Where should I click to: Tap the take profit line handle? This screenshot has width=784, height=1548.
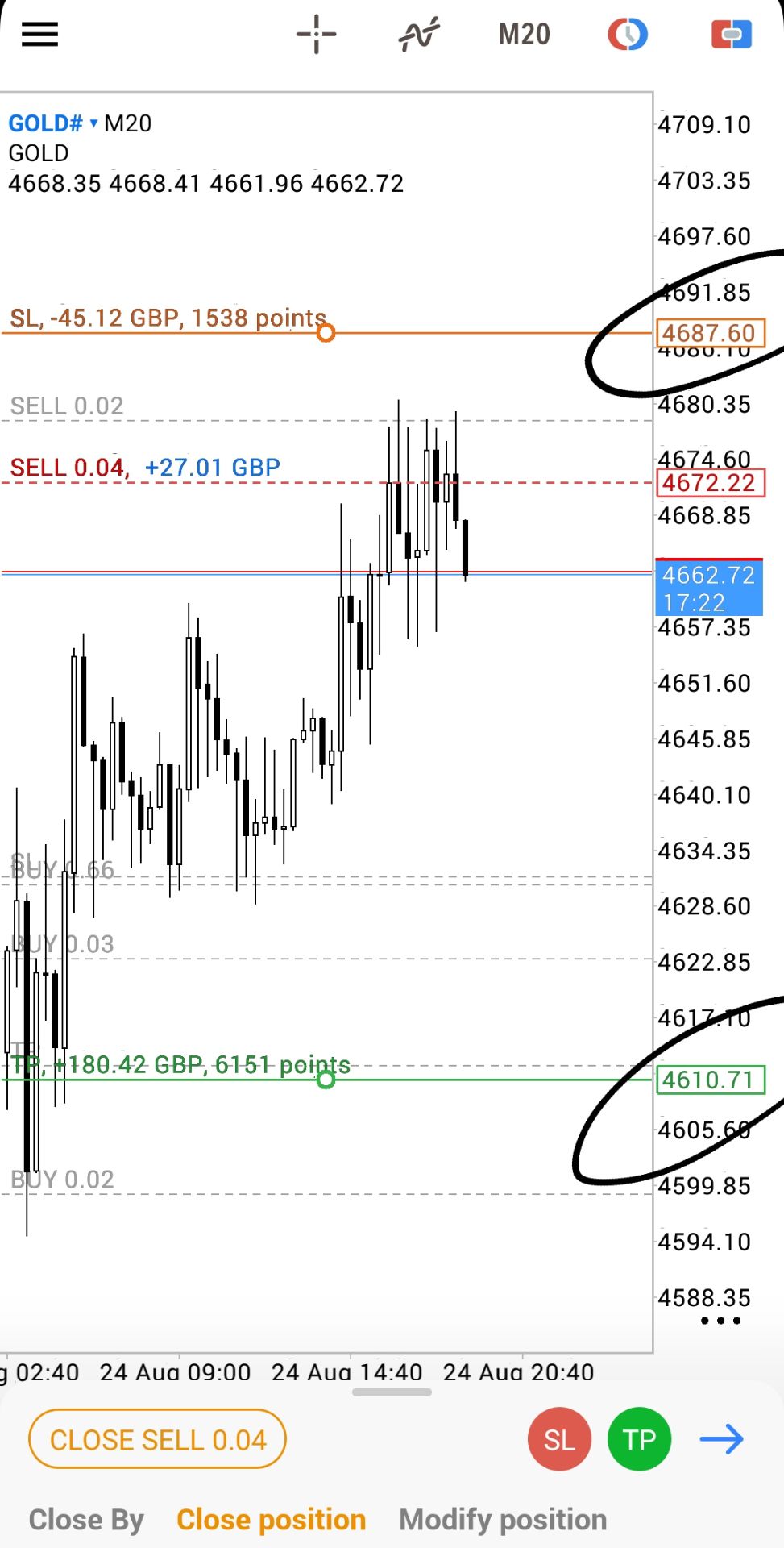coord(326,1079)
